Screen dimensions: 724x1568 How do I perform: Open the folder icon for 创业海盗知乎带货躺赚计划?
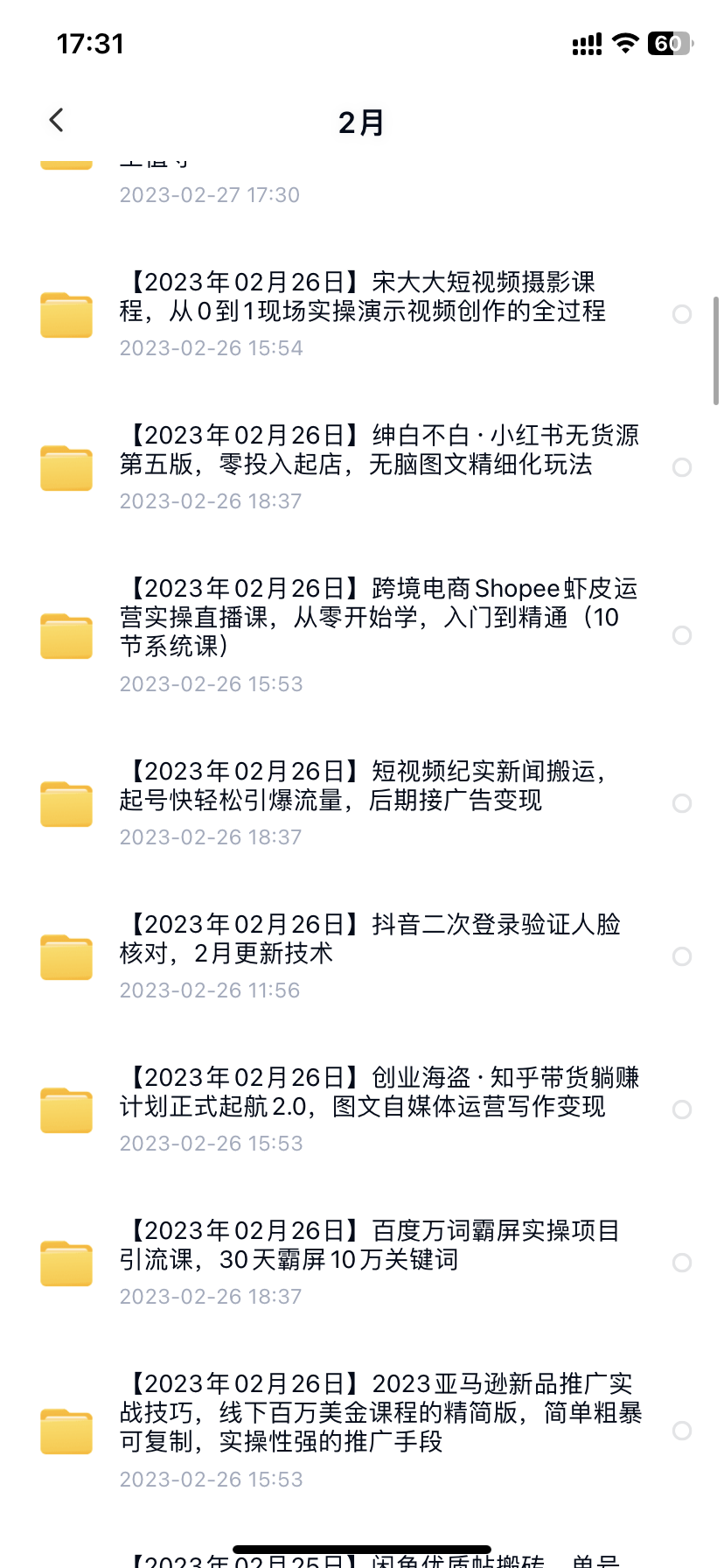pyautogui.click(x=66, y=1109)
